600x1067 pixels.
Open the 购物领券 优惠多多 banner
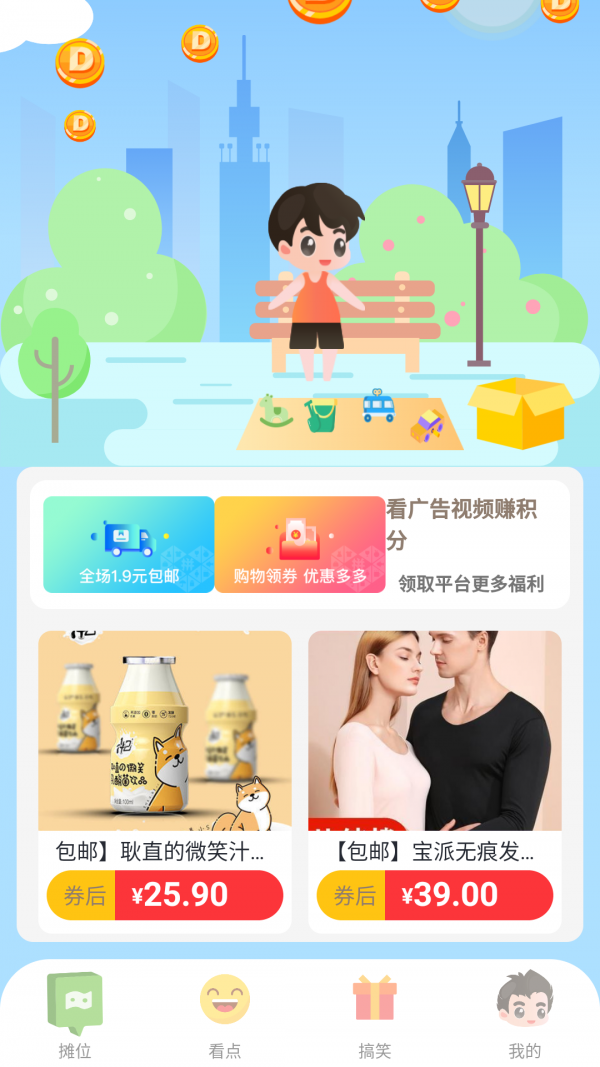pyautogui.click(x=300, y=545)
